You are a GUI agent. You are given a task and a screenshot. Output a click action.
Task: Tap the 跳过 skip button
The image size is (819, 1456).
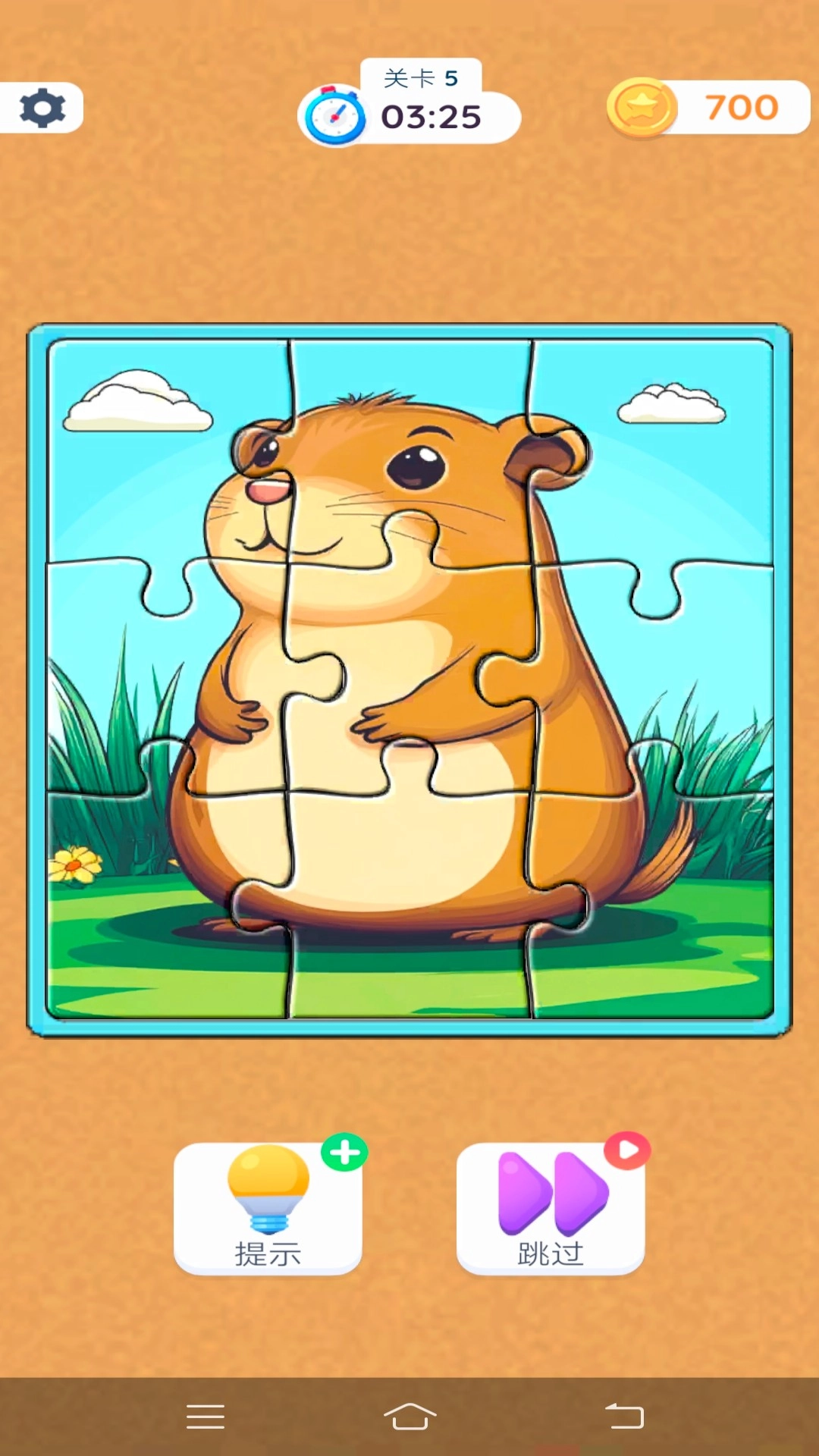coord(551,1208)
